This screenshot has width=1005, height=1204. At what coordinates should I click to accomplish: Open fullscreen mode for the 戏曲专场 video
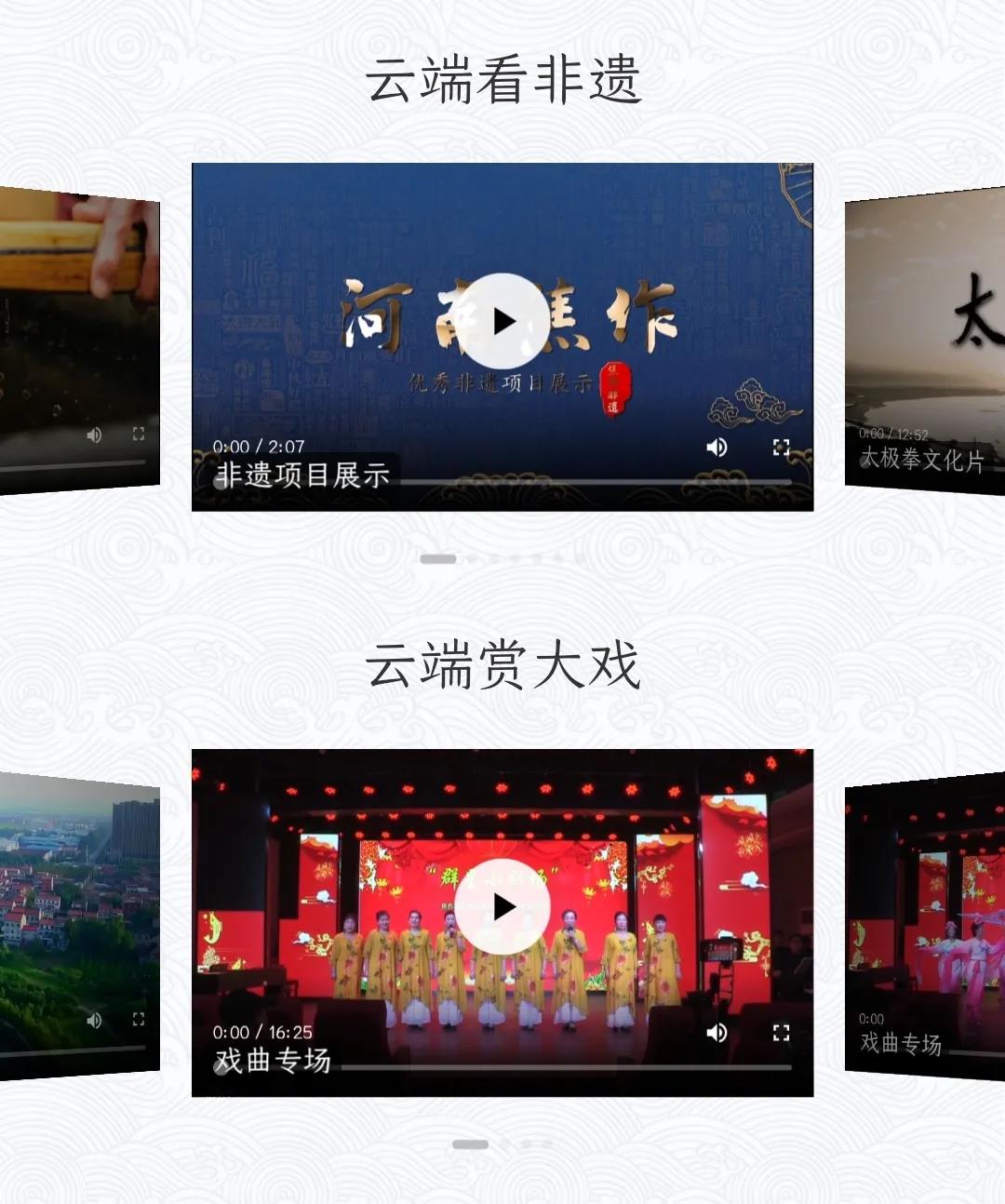[783, 1032]
